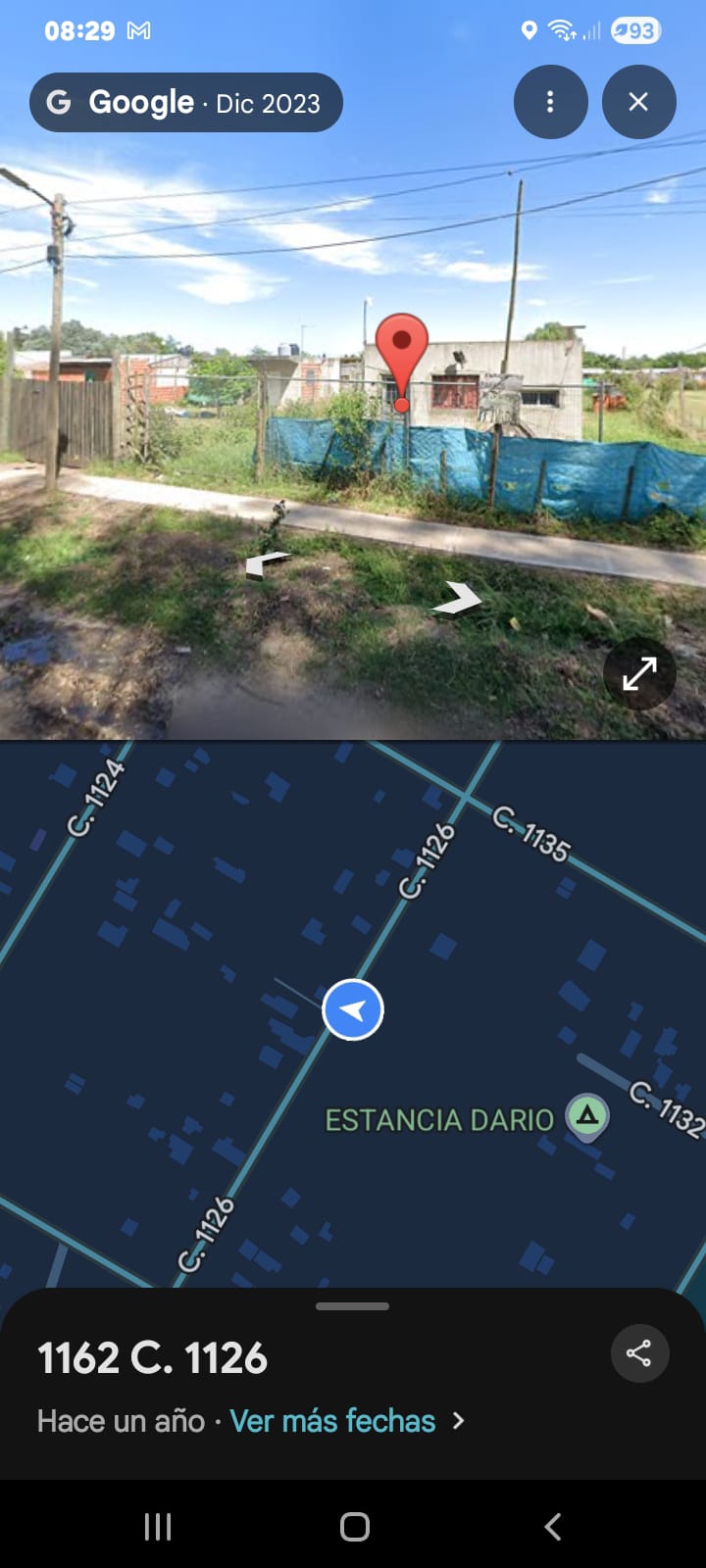Screen dimensions: 706x1568
Task: Move right along the street arrow
Action: click(458, 597)
